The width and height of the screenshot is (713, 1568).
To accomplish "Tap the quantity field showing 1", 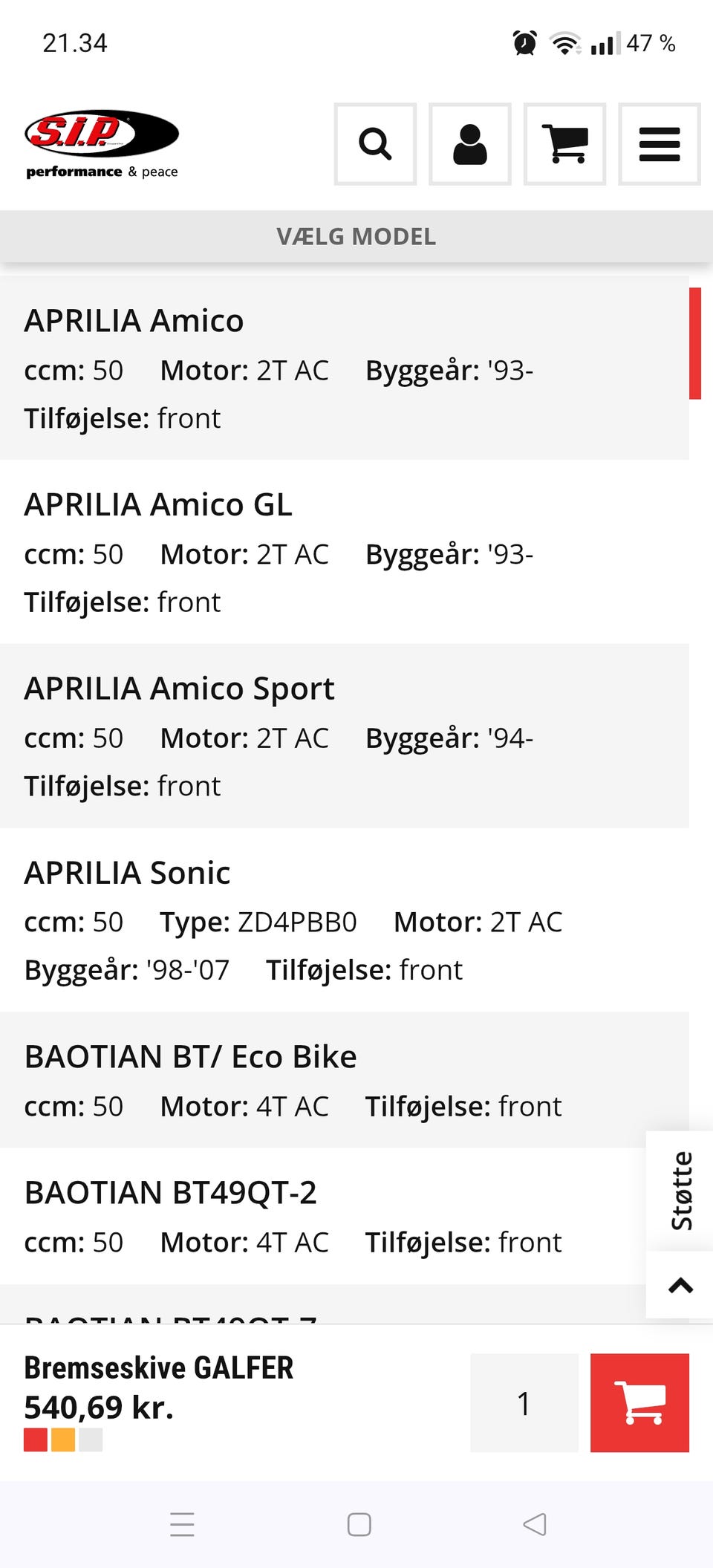I will pos(524,1402).
